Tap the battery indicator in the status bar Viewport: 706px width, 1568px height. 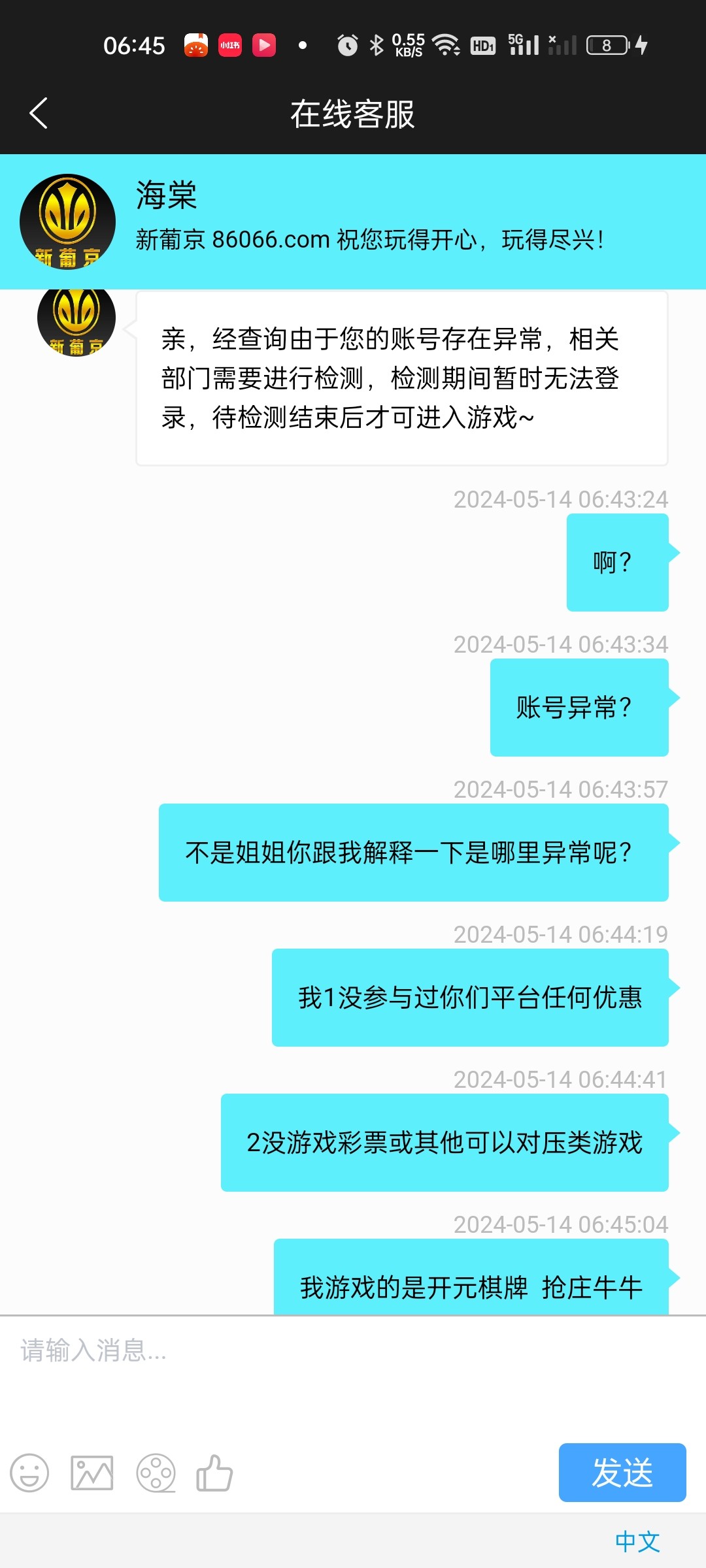point(609,44)
